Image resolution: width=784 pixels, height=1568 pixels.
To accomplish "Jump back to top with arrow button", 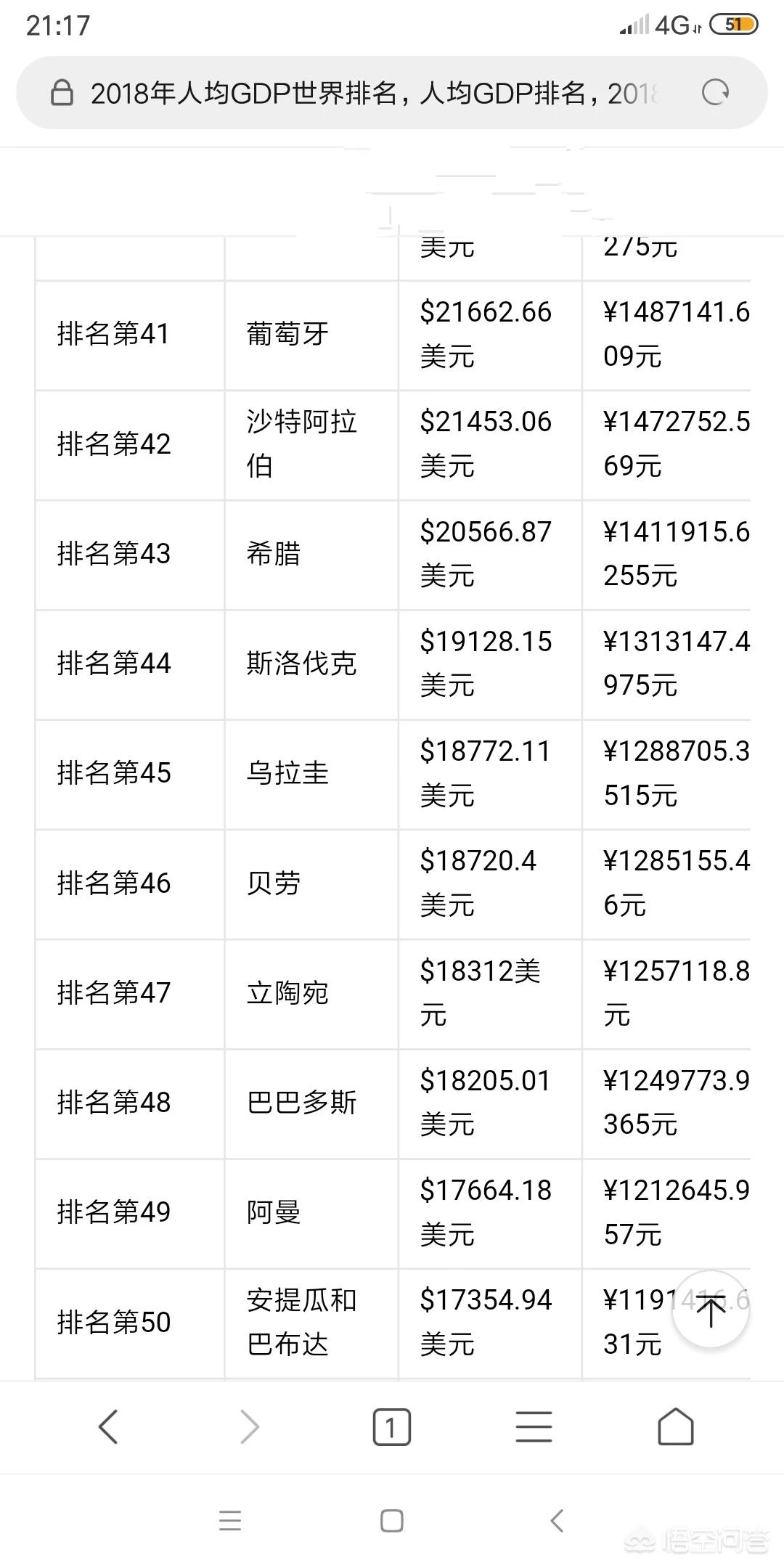I will click(711, 1310).
